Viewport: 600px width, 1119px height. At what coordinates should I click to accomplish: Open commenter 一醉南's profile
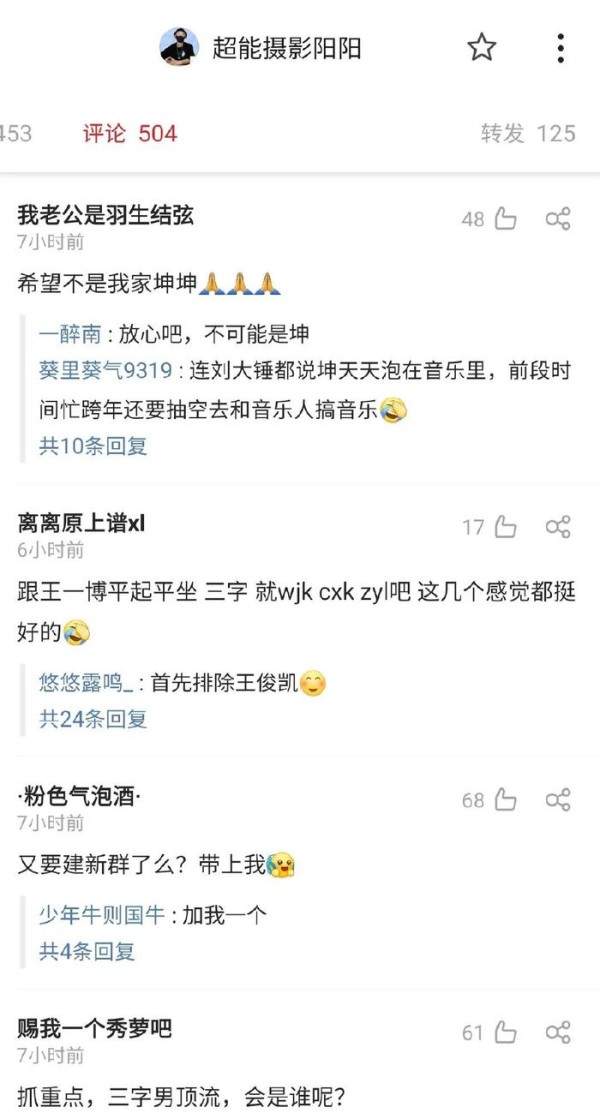[70, 333]
